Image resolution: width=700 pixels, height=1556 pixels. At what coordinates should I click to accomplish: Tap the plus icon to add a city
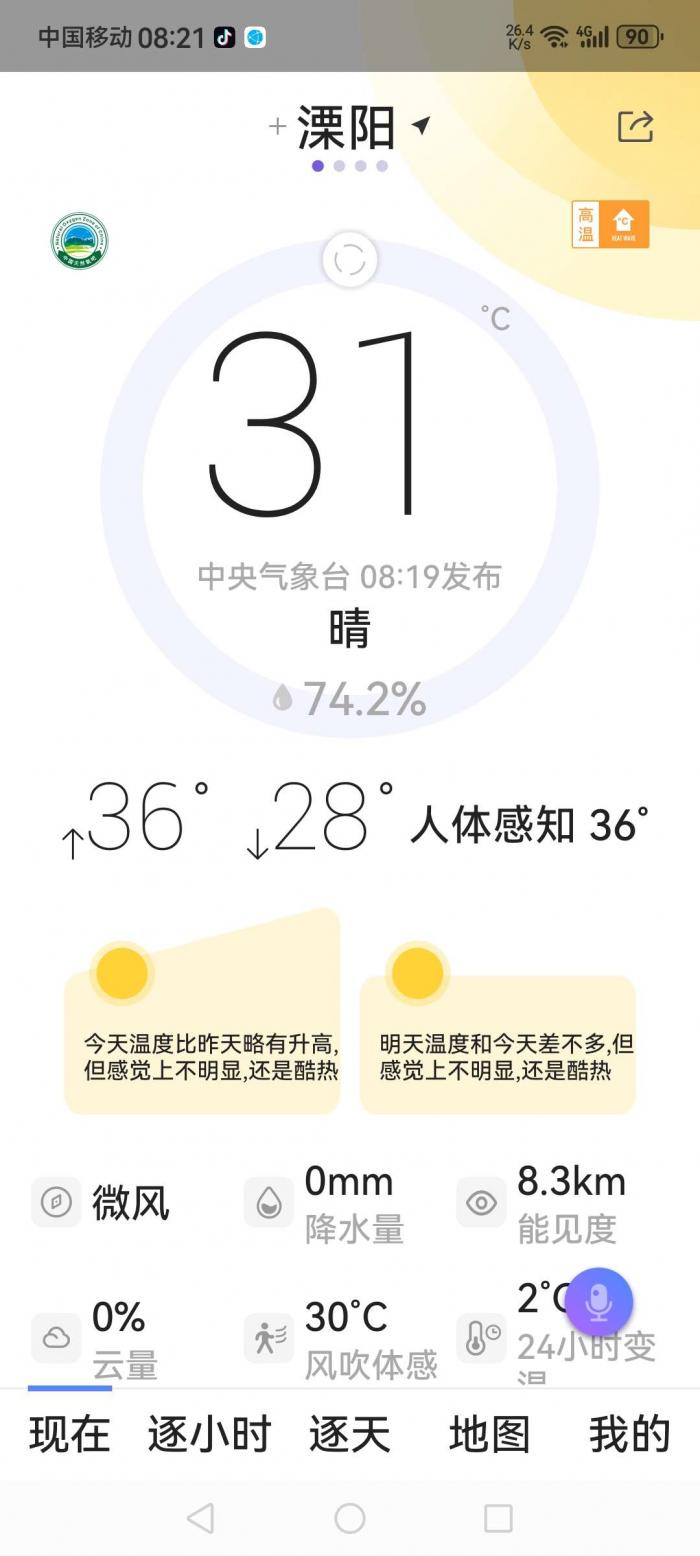pyautogui.click(x=277, y=127)
